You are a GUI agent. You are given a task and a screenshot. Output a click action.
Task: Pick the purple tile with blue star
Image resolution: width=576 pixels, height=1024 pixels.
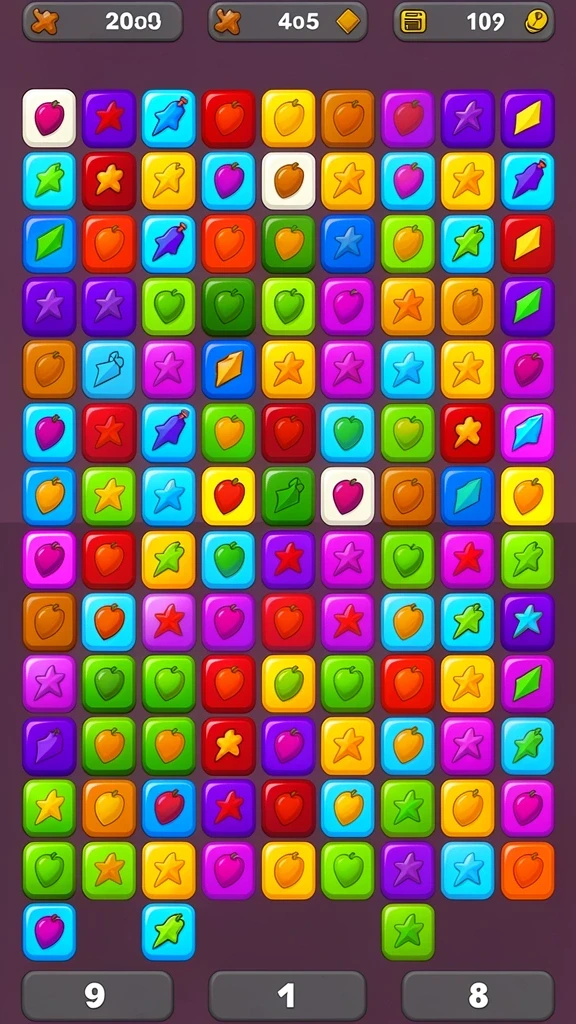(x=528, y=621)
